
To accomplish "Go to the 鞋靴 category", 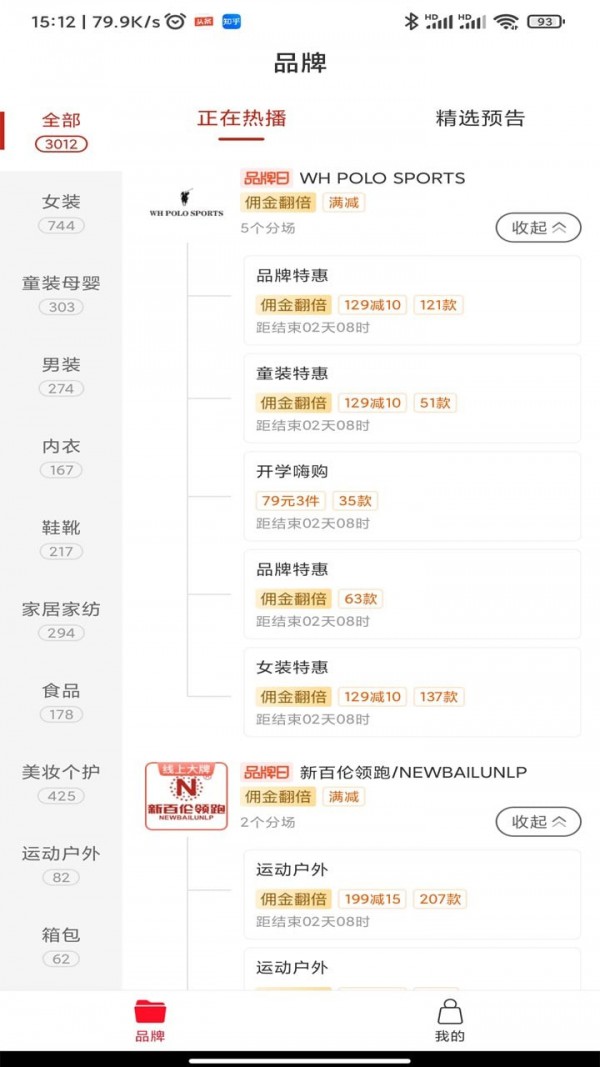I will pyautogui.click(x=61, y=539).
